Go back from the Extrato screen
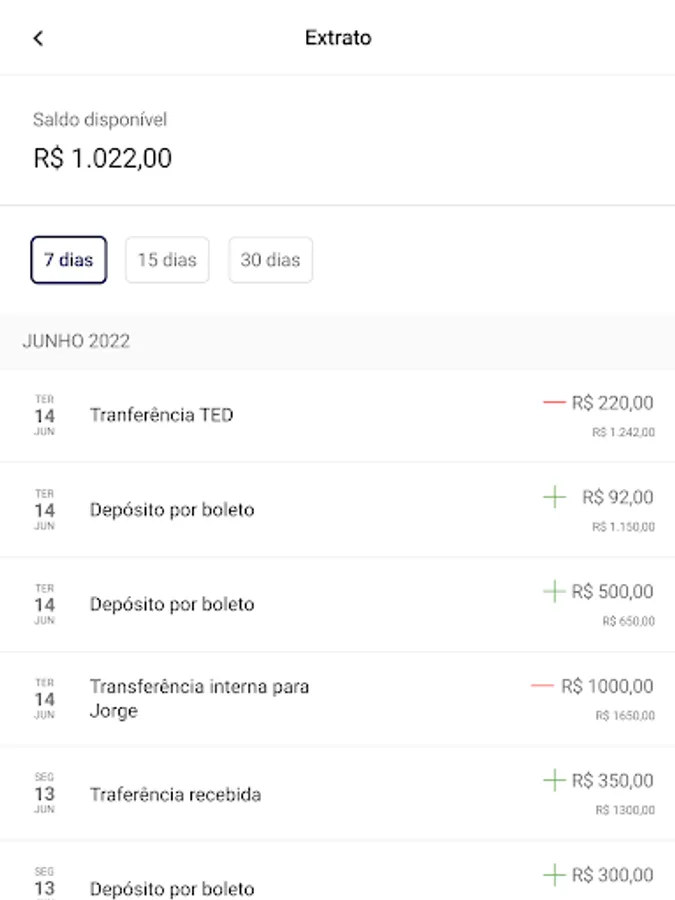Image resolution: width=675 pixels, height=900 pixels. click(38, 38)
